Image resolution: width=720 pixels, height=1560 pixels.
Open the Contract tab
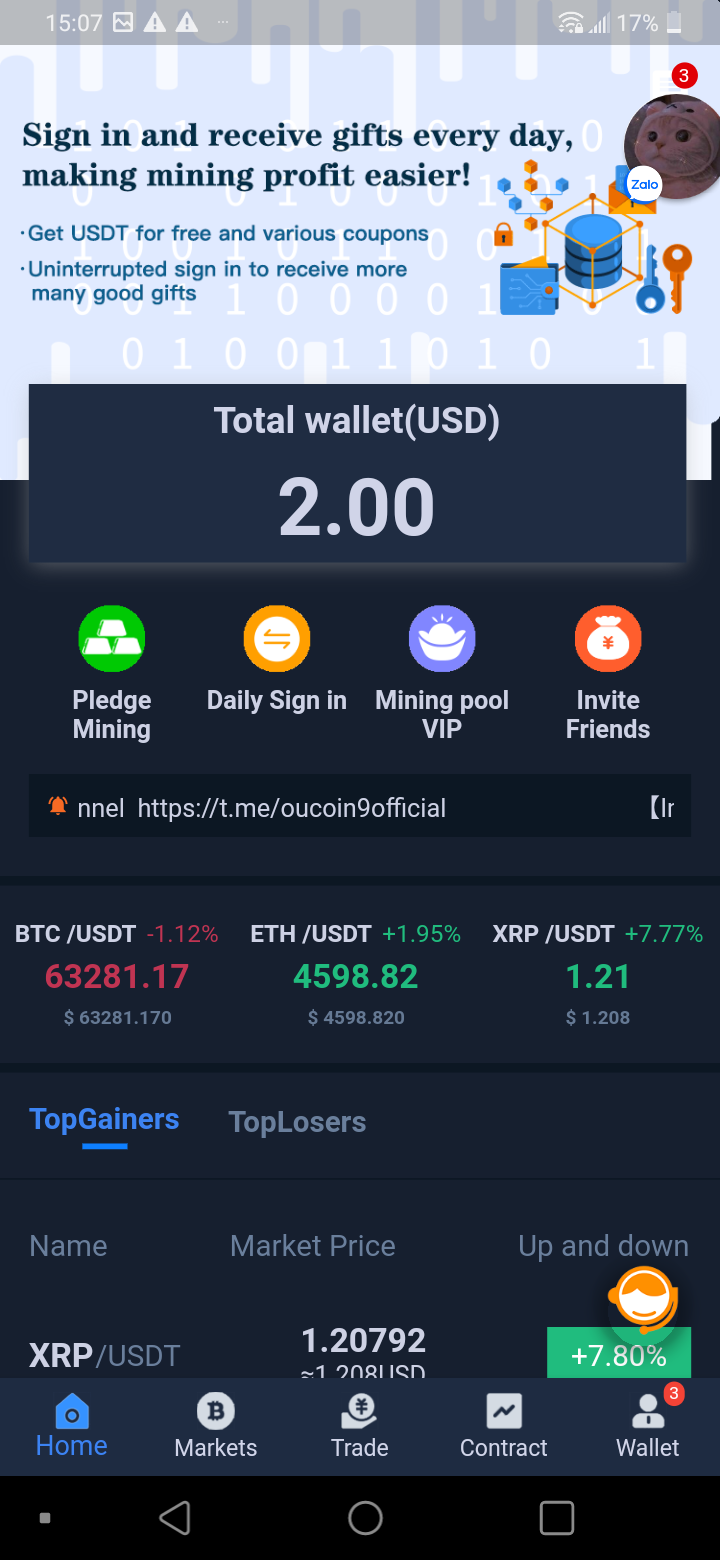[504, 1427]
